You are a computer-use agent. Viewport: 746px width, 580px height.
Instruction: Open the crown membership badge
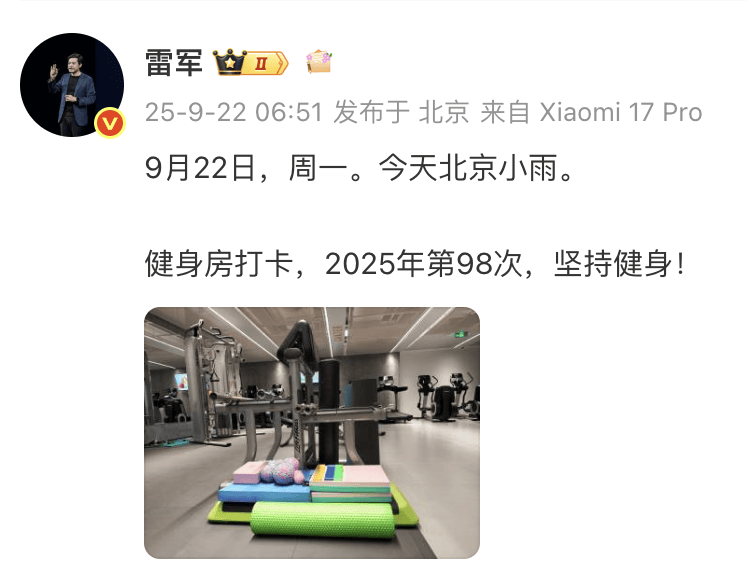pos(250,63)
